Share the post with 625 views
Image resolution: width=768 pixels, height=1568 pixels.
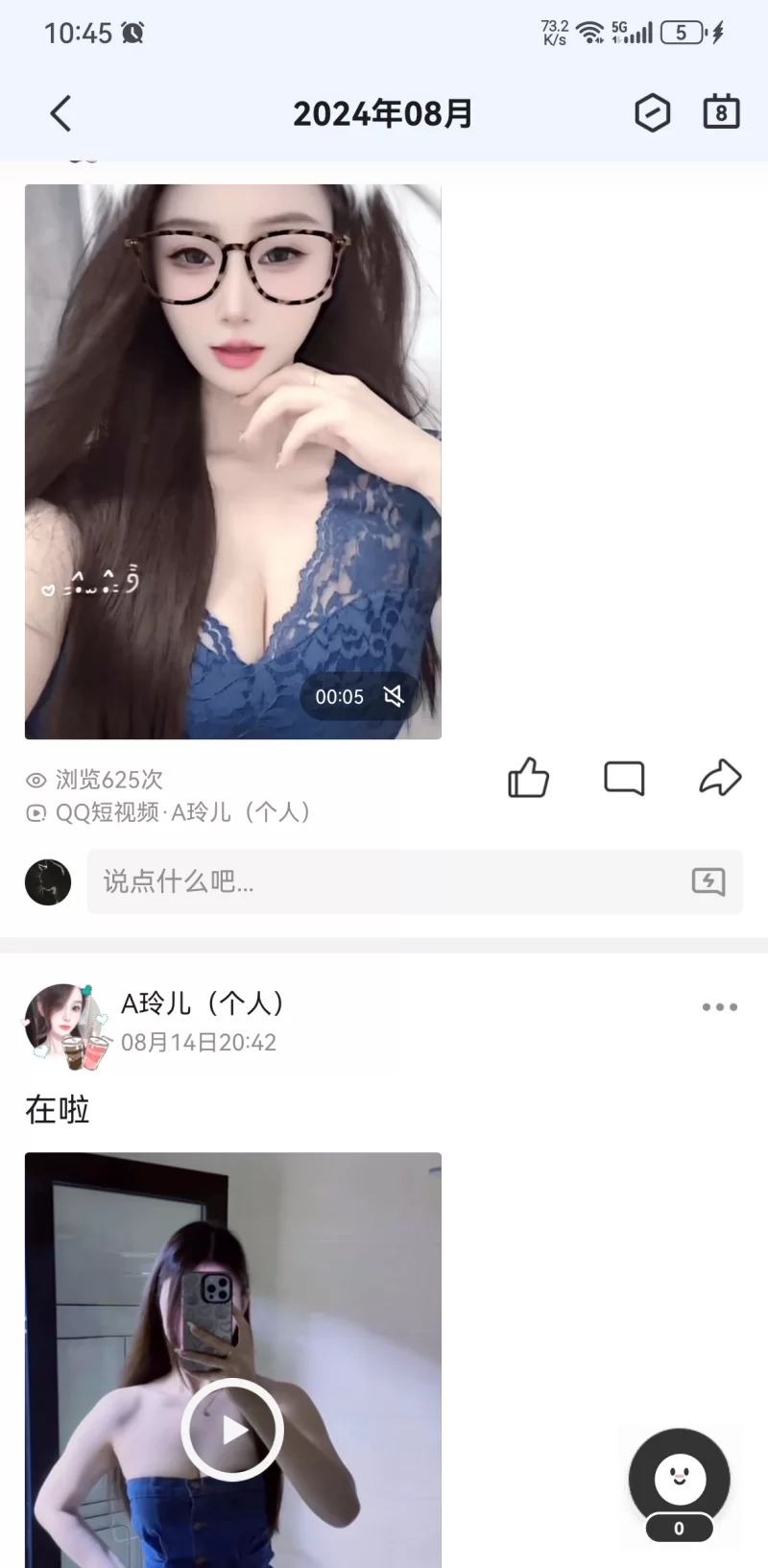coord(720,778)
